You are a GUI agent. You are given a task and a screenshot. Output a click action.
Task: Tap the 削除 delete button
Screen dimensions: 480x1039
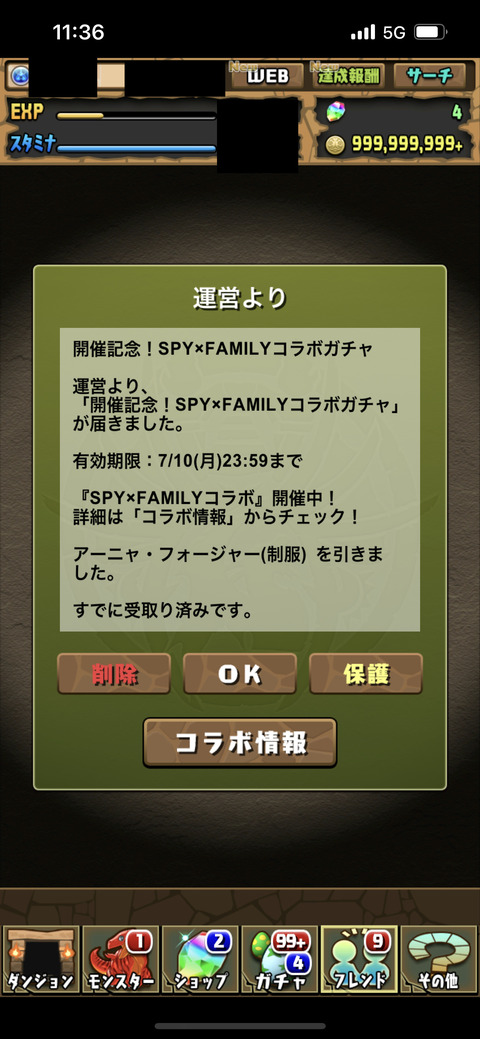point(114,674)
